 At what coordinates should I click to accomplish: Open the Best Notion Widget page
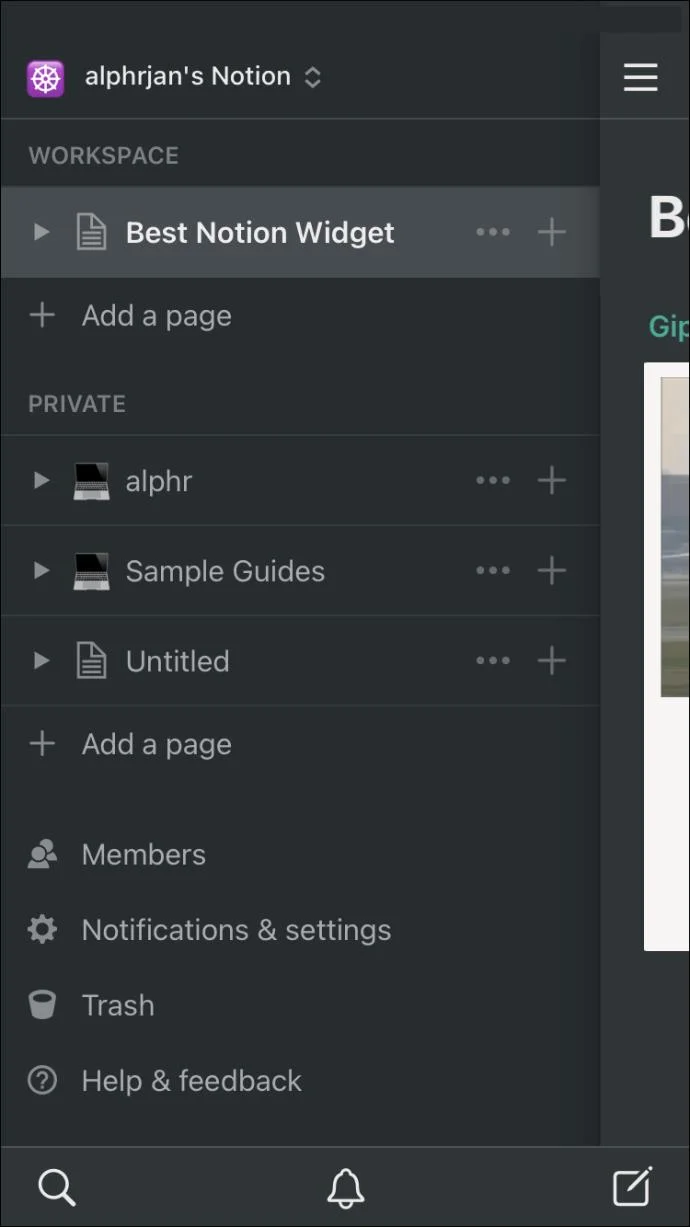(x=260, y=232)
